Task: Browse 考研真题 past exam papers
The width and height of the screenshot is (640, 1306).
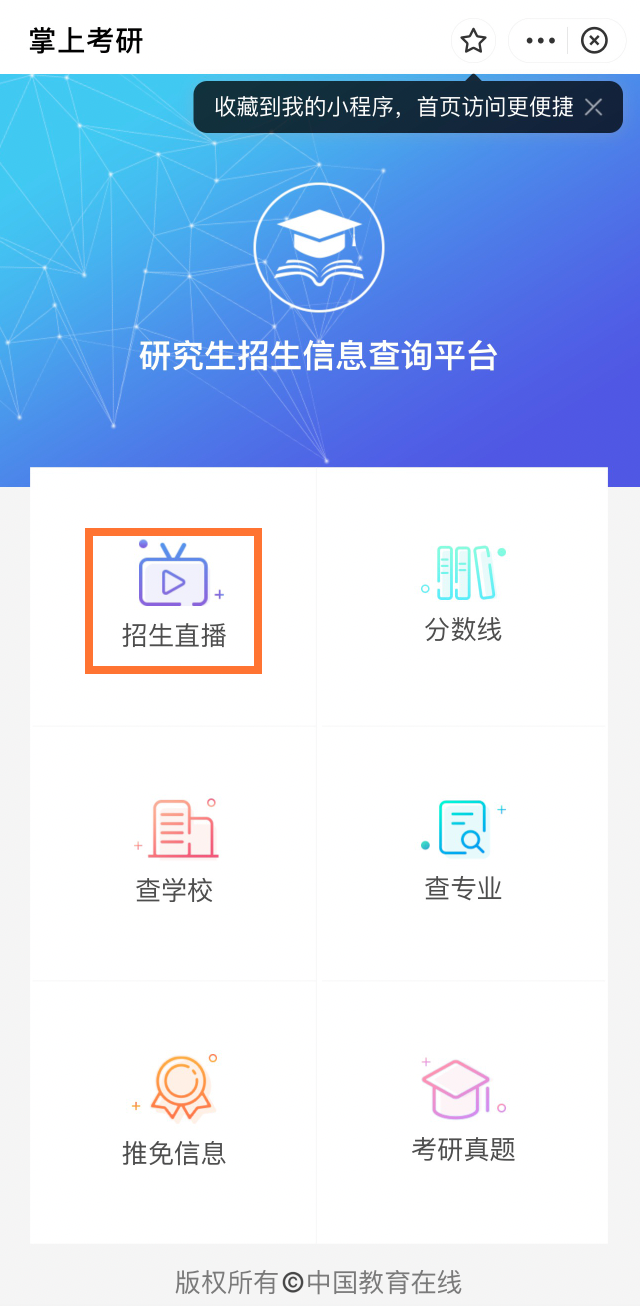Action: pyautogui.click(x=463, y=1111)
